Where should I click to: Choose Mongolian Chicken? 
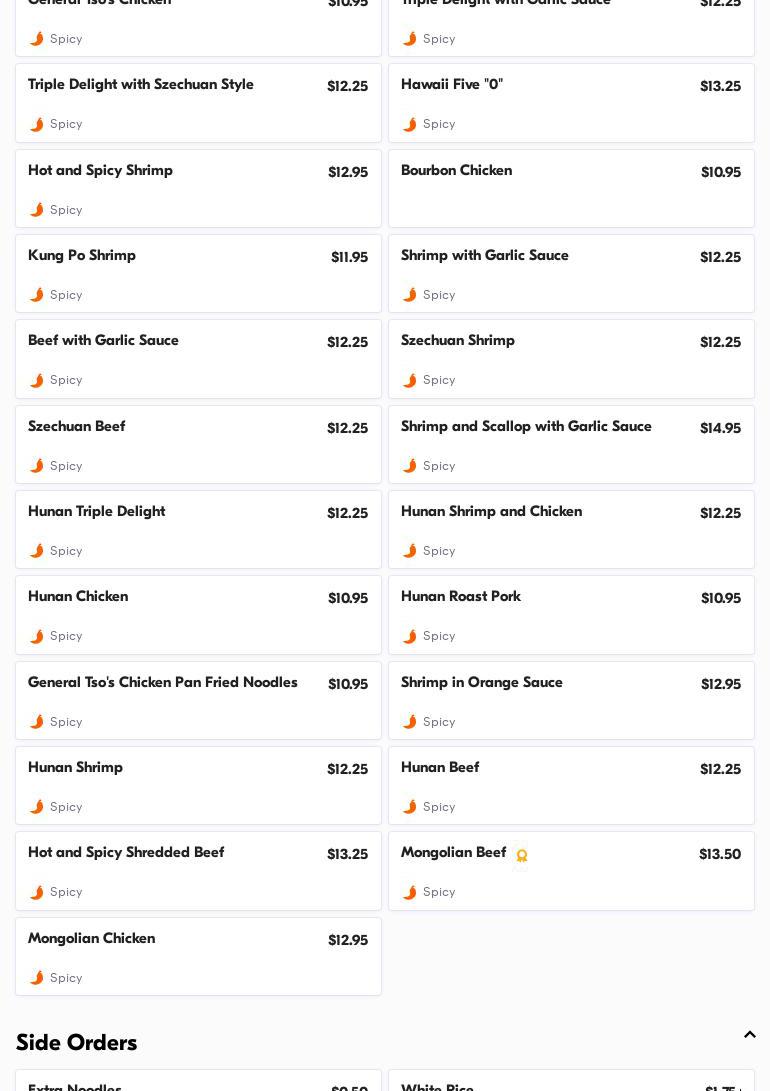click(x=198, y=956)
